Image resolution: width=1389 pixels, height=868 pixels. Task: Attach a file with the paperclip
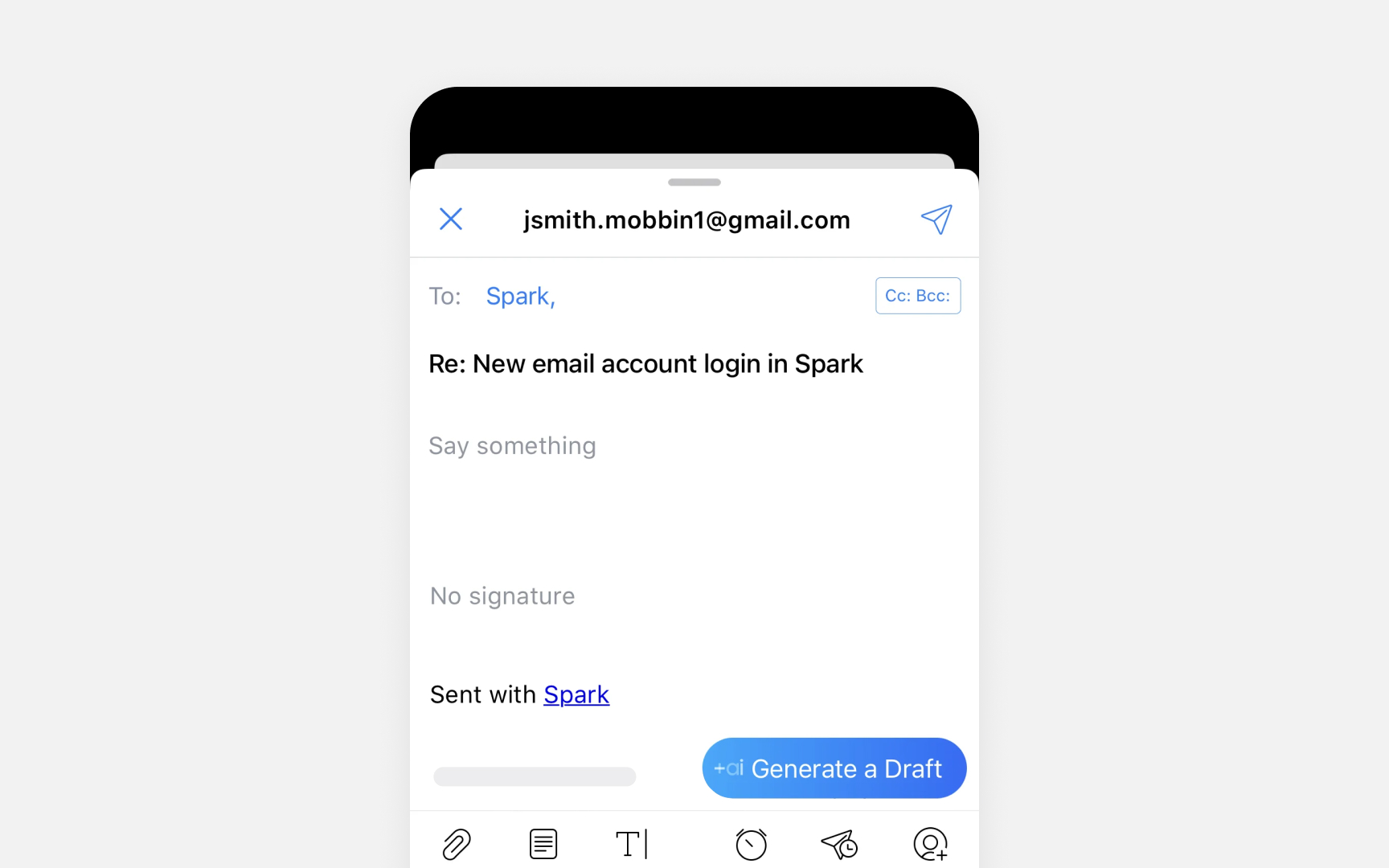[457, 844]
